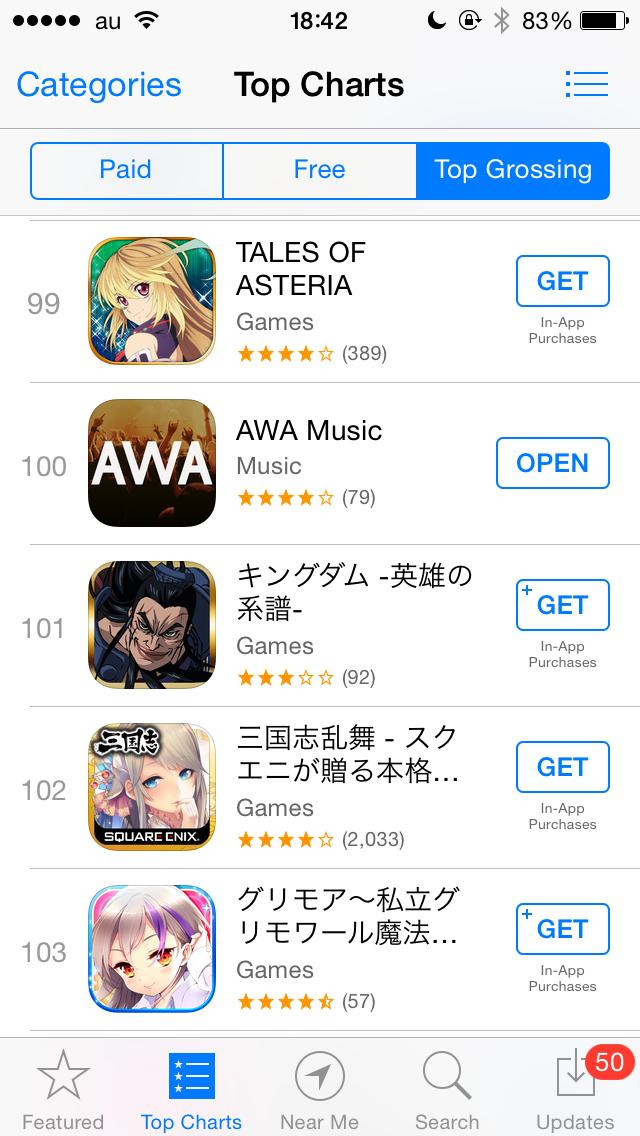Screen dimensions: 640x1136
Task: Open the wish list icon
Action: (x=586, y=84)
